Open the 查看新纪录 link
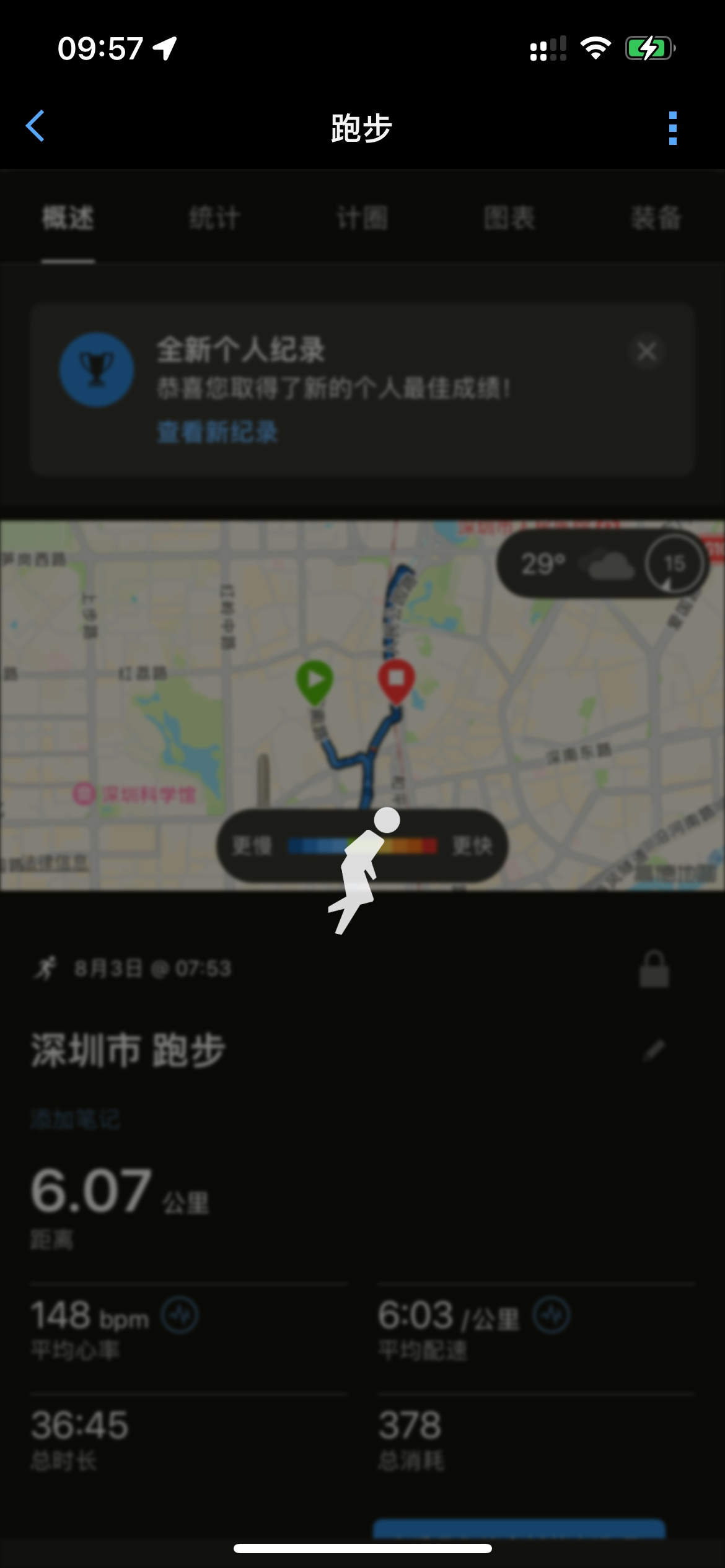 pyautogui.click(x=217, y=432)
